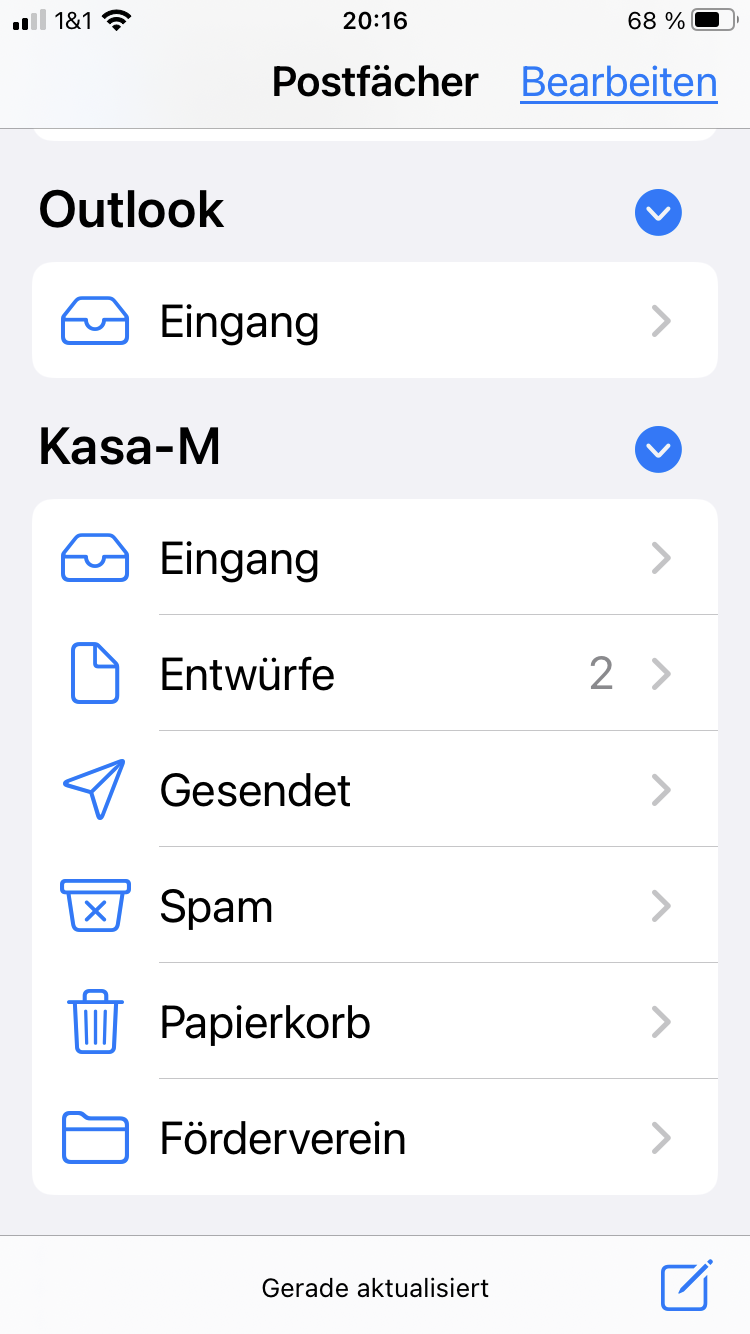750x1334 pixels.
Task: Open the Förderverein folder
Action: click(375, 1138)
